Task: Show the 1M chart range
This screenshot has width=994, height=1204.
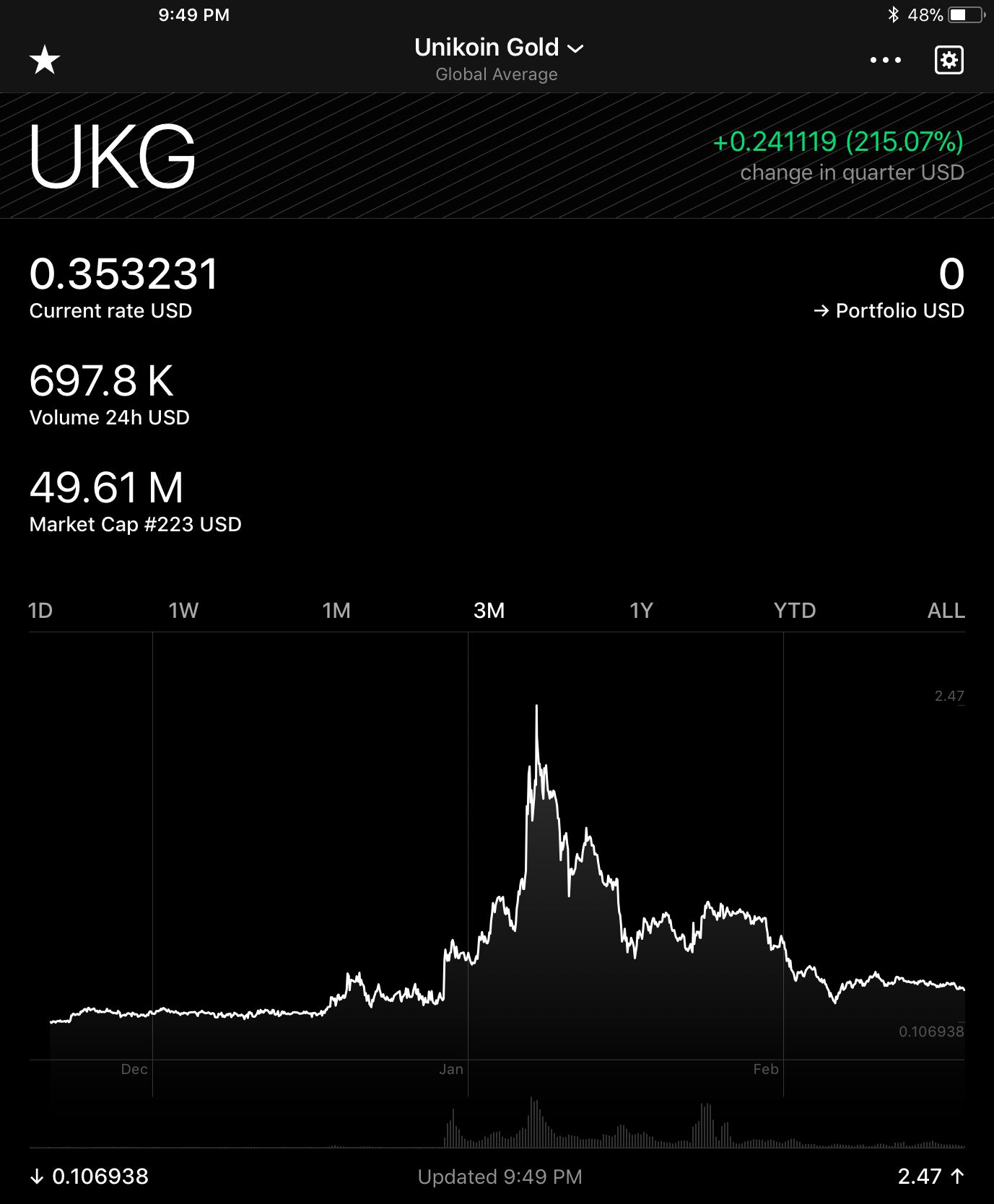Action: [336, 611]
